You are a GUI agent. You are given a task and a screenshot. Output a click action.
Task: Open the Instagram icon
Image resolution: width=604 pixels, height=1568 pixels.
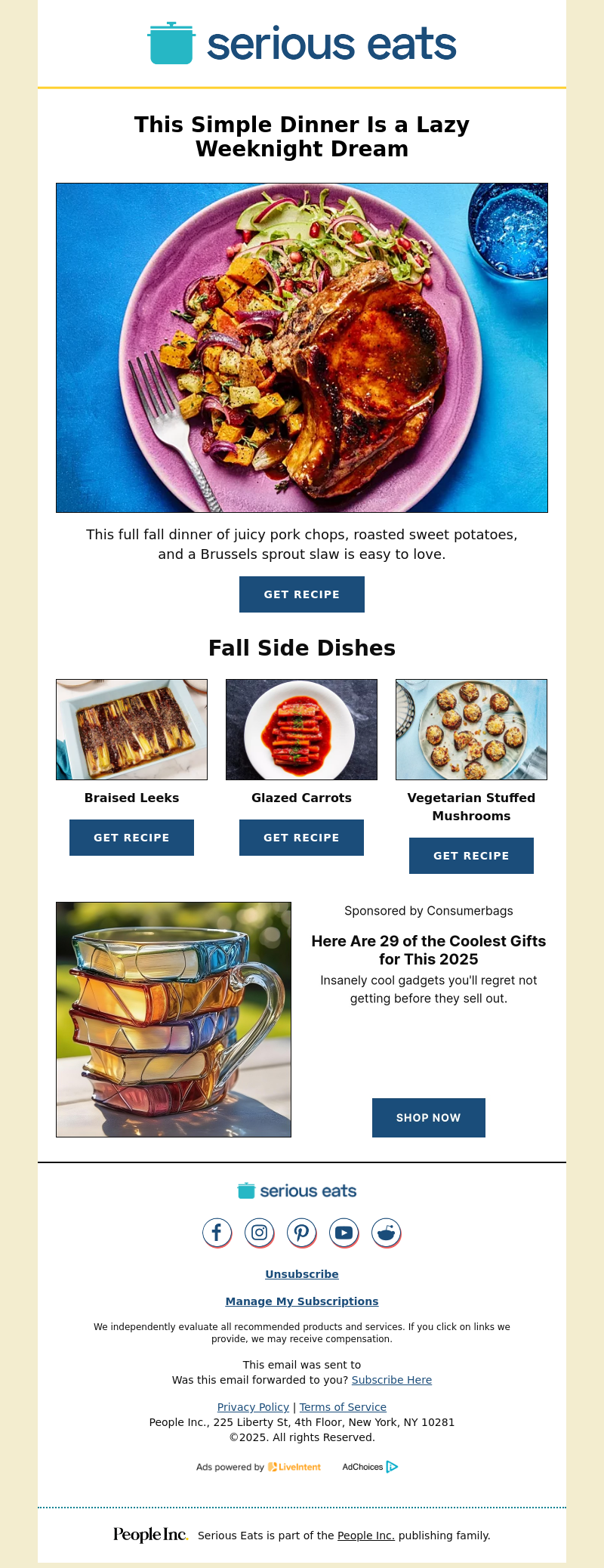click(x=259, y=1233)
